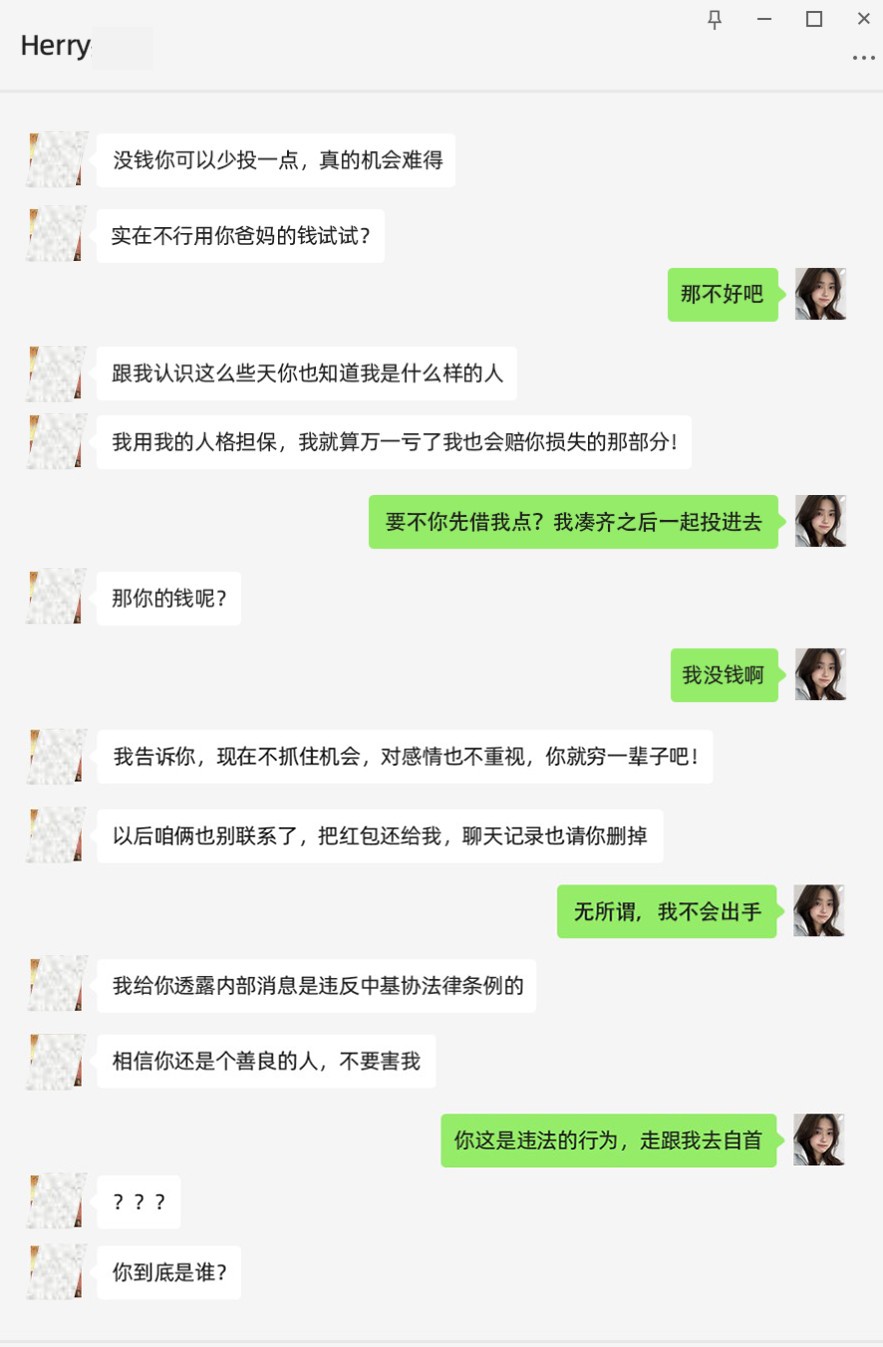The width and height of the screenshot is (883, 1347).
Task: Click the message 那你的钱呢?
Action: [x=168, y=598]
